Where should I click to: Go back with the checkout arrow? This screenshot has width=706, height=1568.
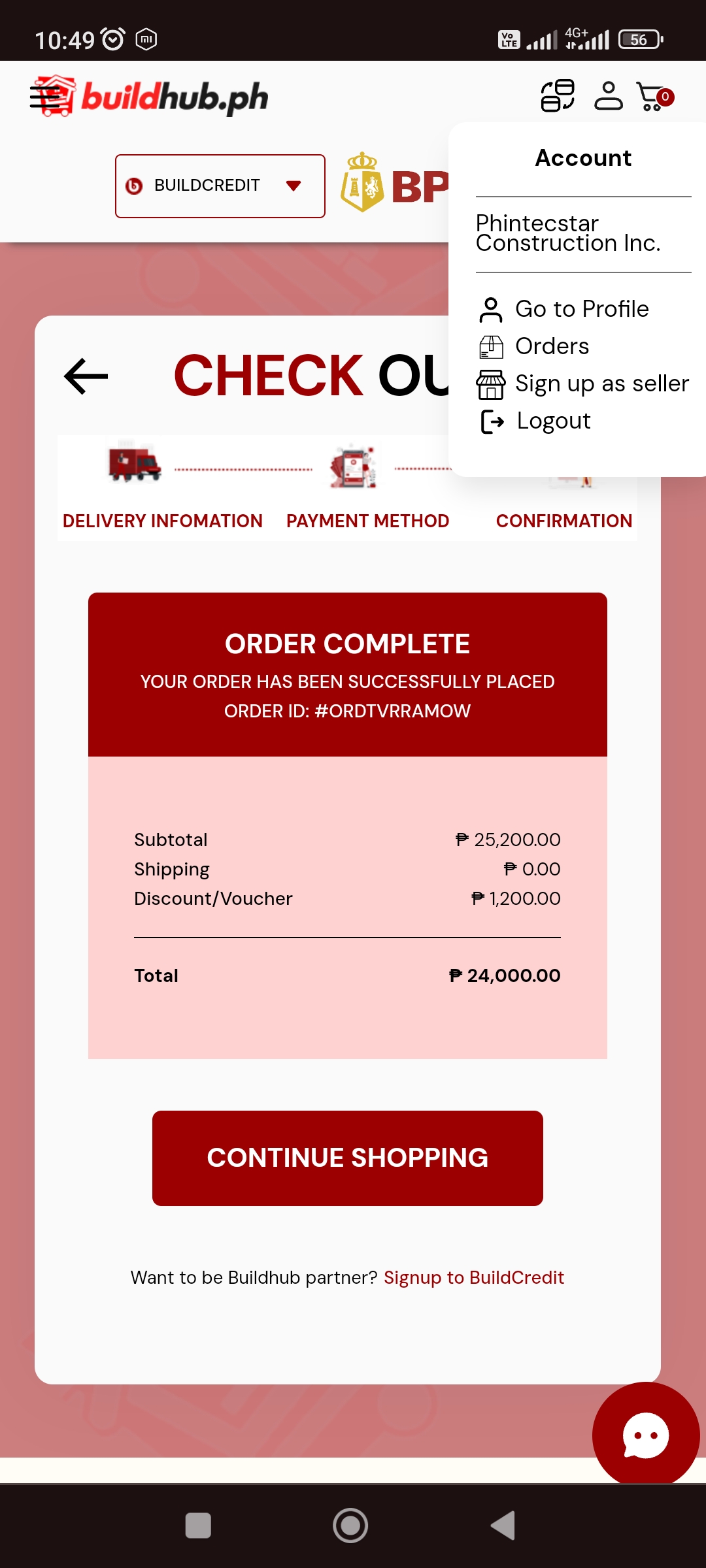(x=86, y=376)
